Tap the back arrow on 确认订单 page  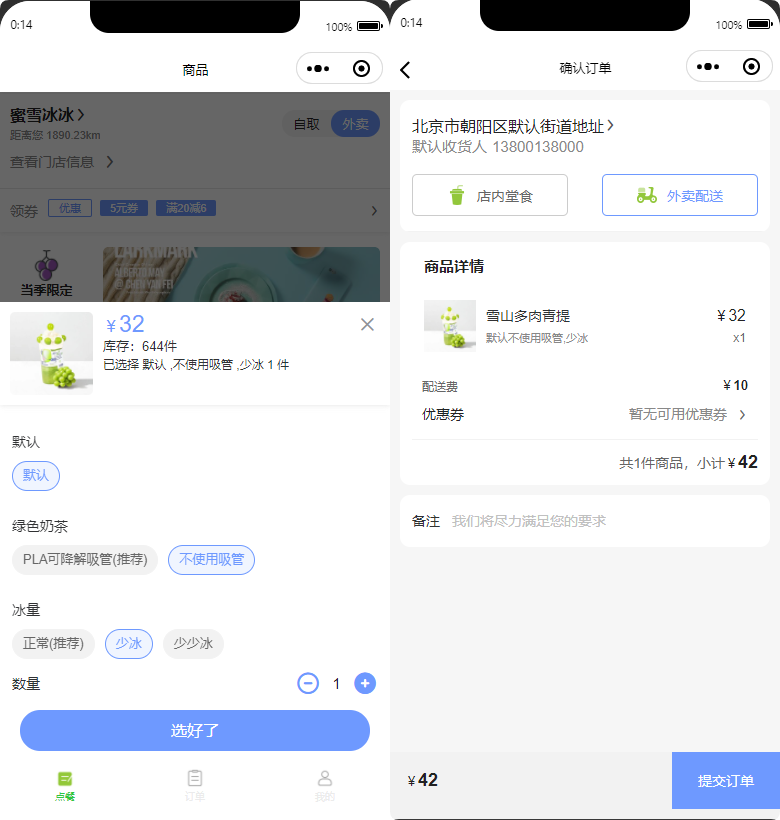(404, 67)
